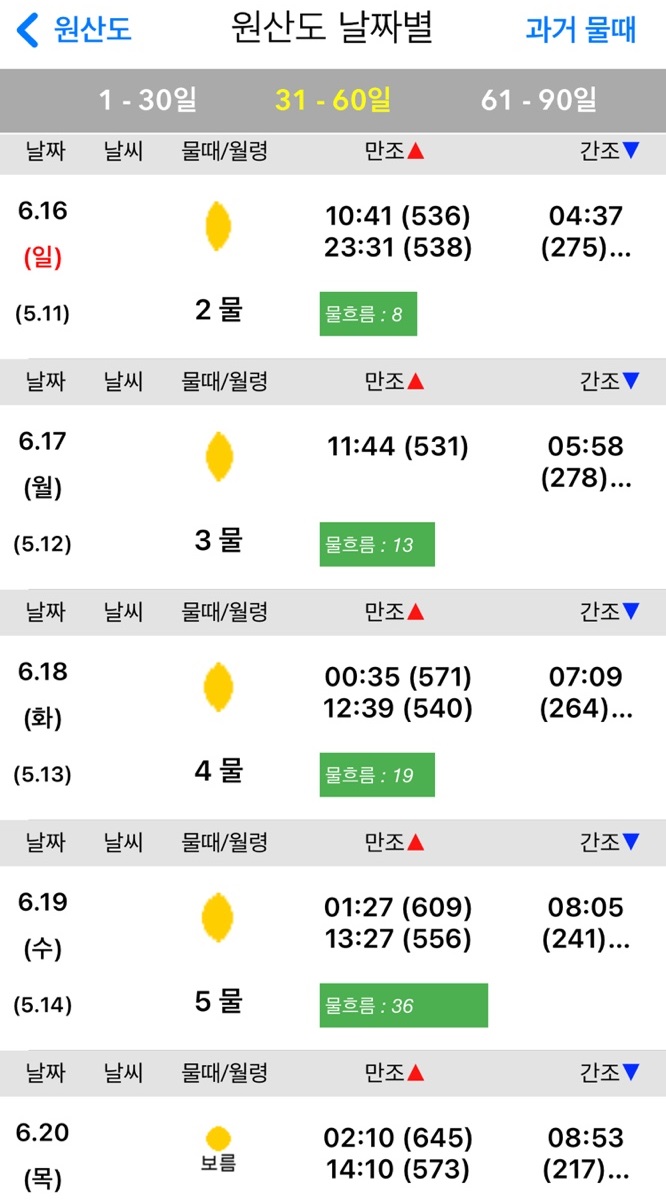666x1202 pixels.
Task: Open the 6.20 (목) 보름 tide row
Action: pos(333,1150)
